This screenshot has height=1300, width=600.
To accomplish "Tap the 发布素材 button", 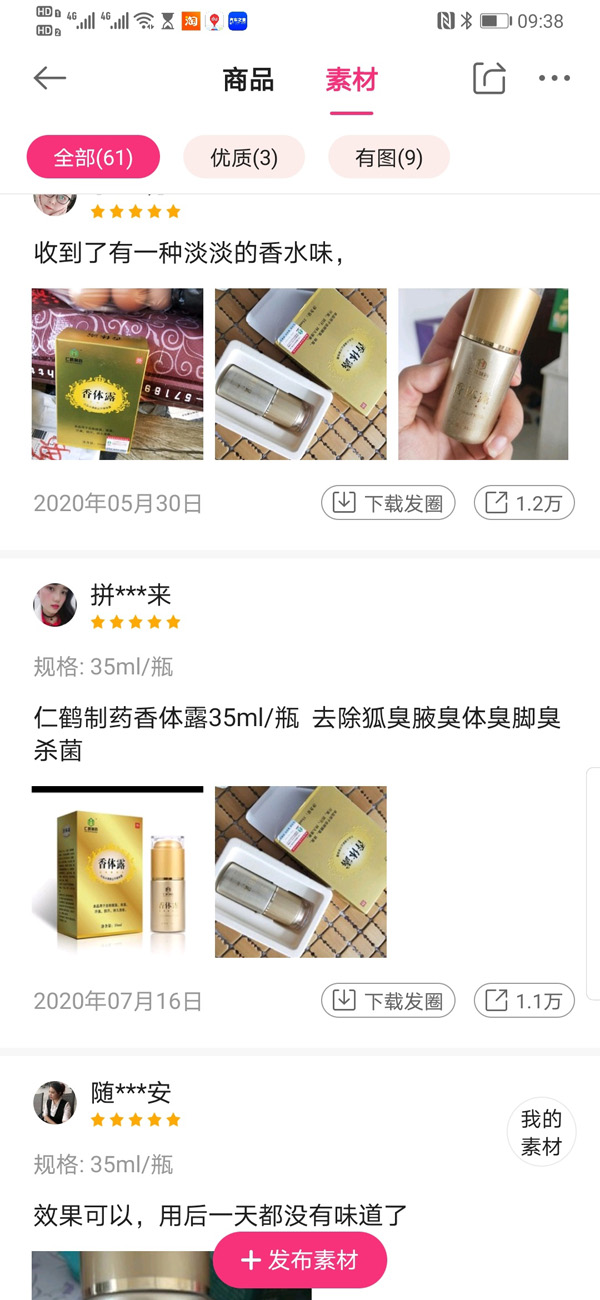I will click(x=300, y=1260).
